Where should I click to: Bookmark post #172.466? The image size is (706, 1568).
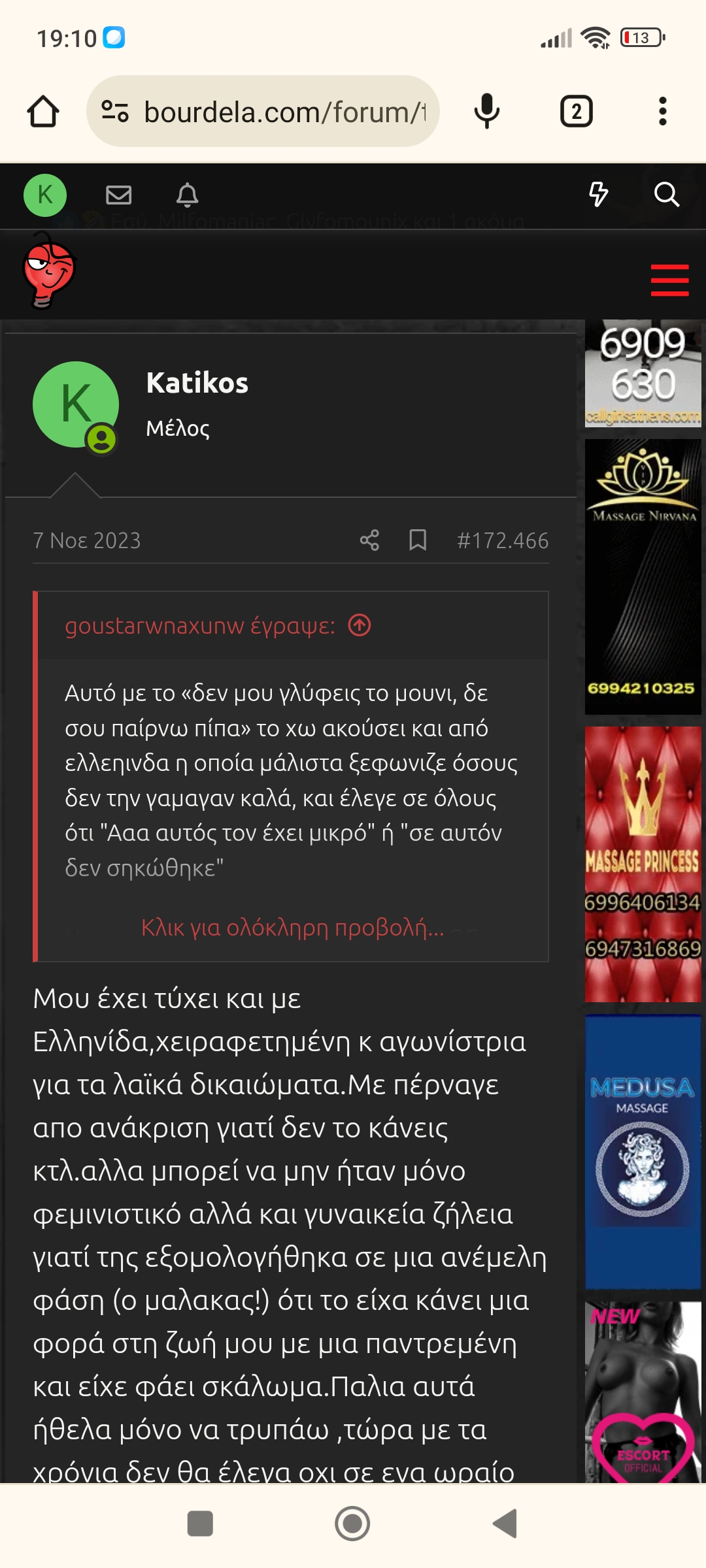[x=418, y=540]
